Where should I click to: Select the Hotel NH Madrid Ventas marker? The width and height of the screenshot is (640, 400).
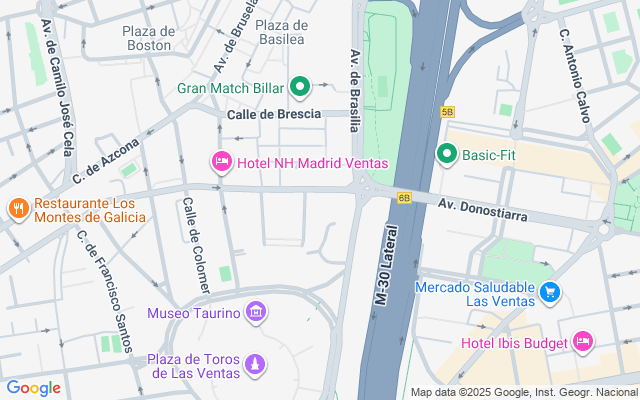(x=222, y=162)
